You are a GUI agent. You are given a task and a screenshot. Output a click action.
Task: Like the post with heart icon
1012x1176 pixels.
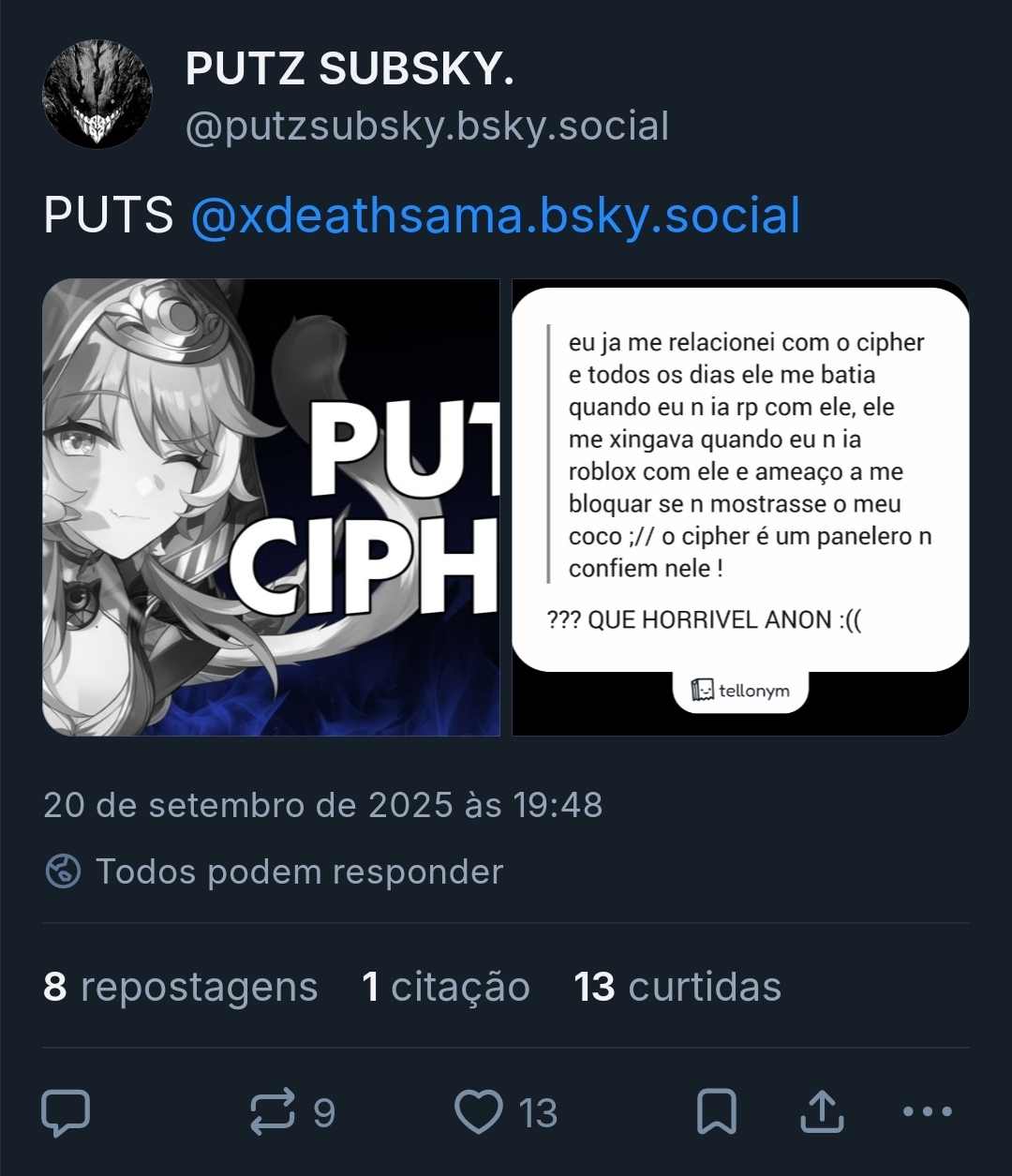click(479, 1112)
